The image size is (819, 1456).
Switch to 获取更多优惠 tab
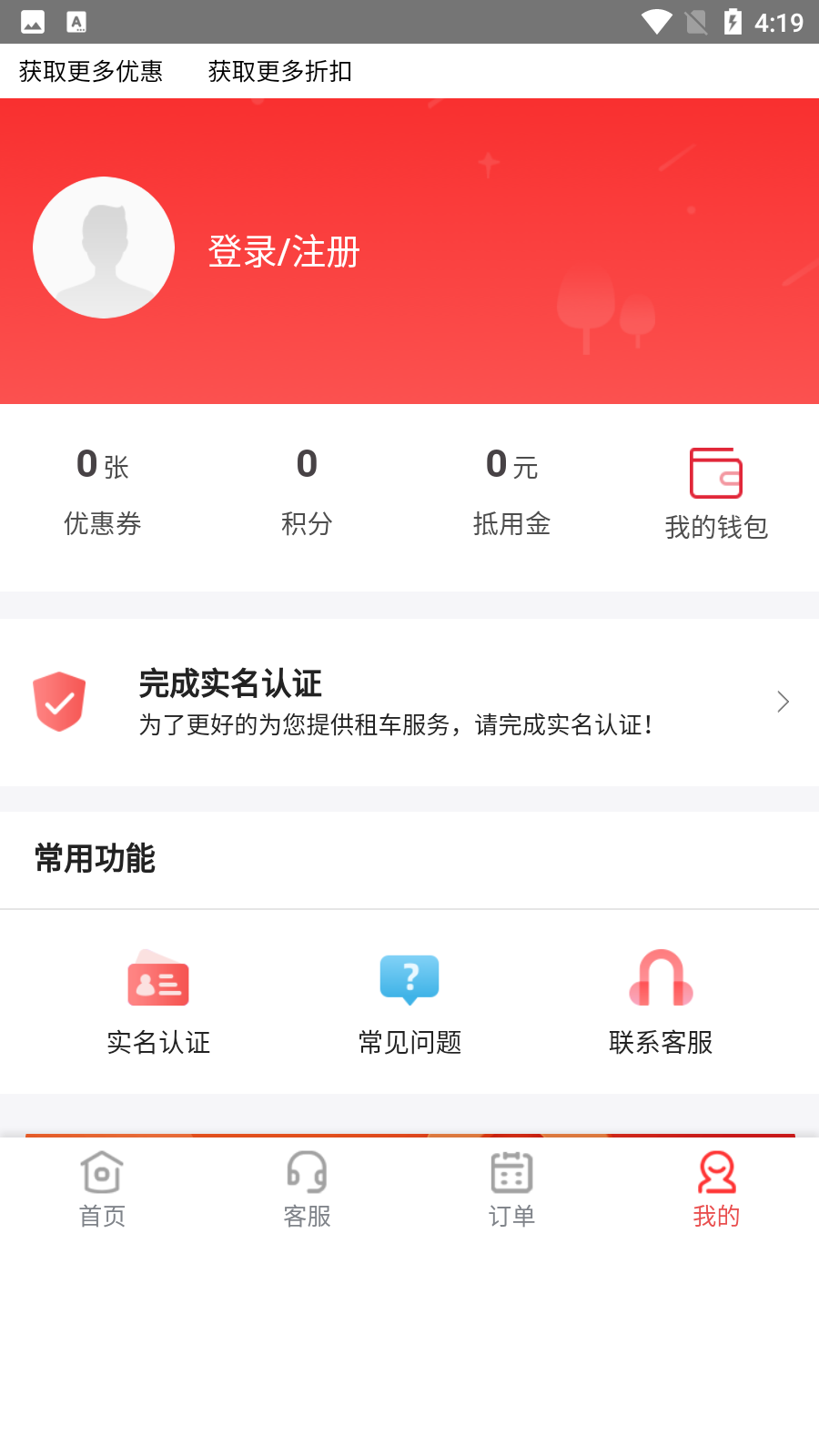88,71
